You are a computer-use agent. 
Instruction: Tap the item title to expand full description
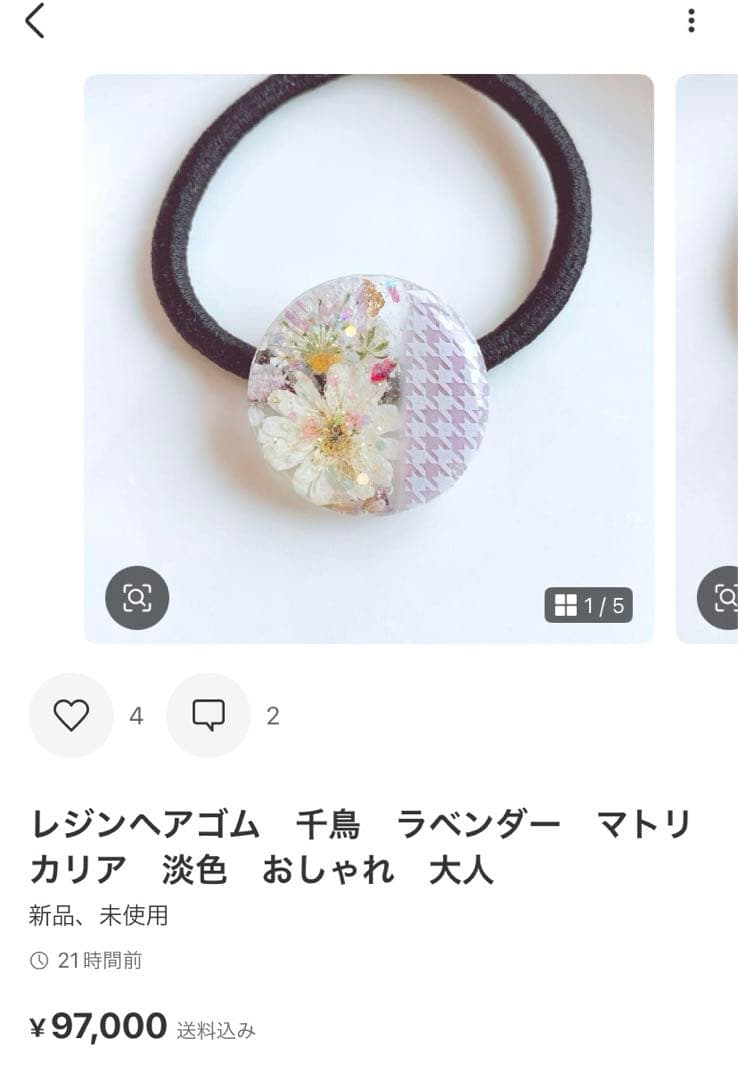(358, 845)
